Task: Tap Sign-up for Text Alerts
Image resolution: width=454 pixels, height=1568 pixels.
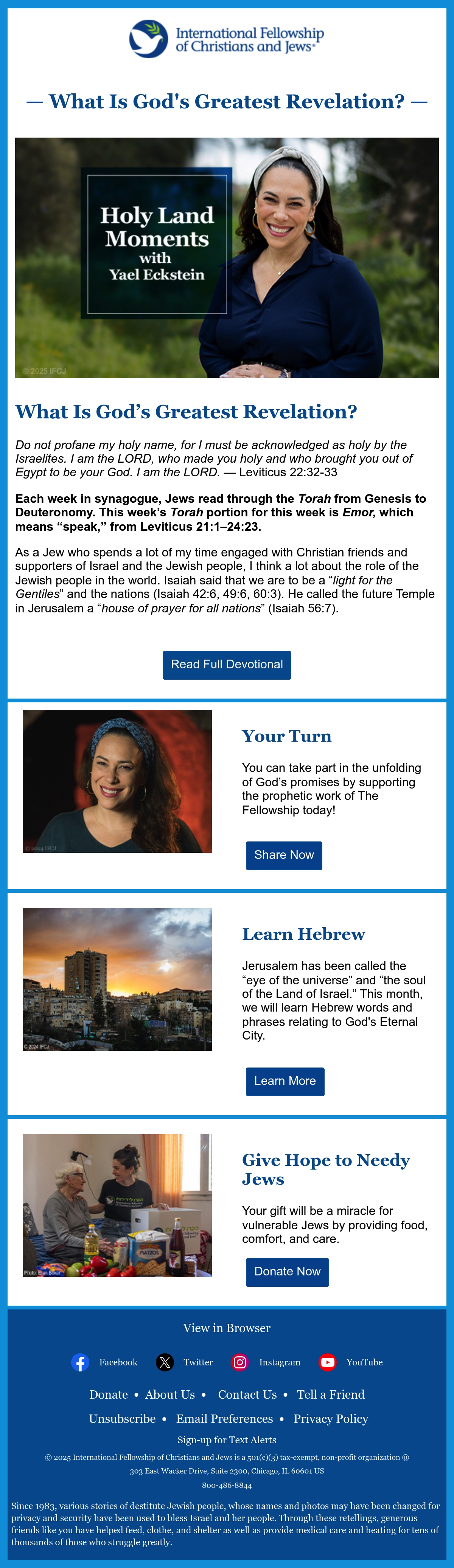Action: click(227, 1439)
